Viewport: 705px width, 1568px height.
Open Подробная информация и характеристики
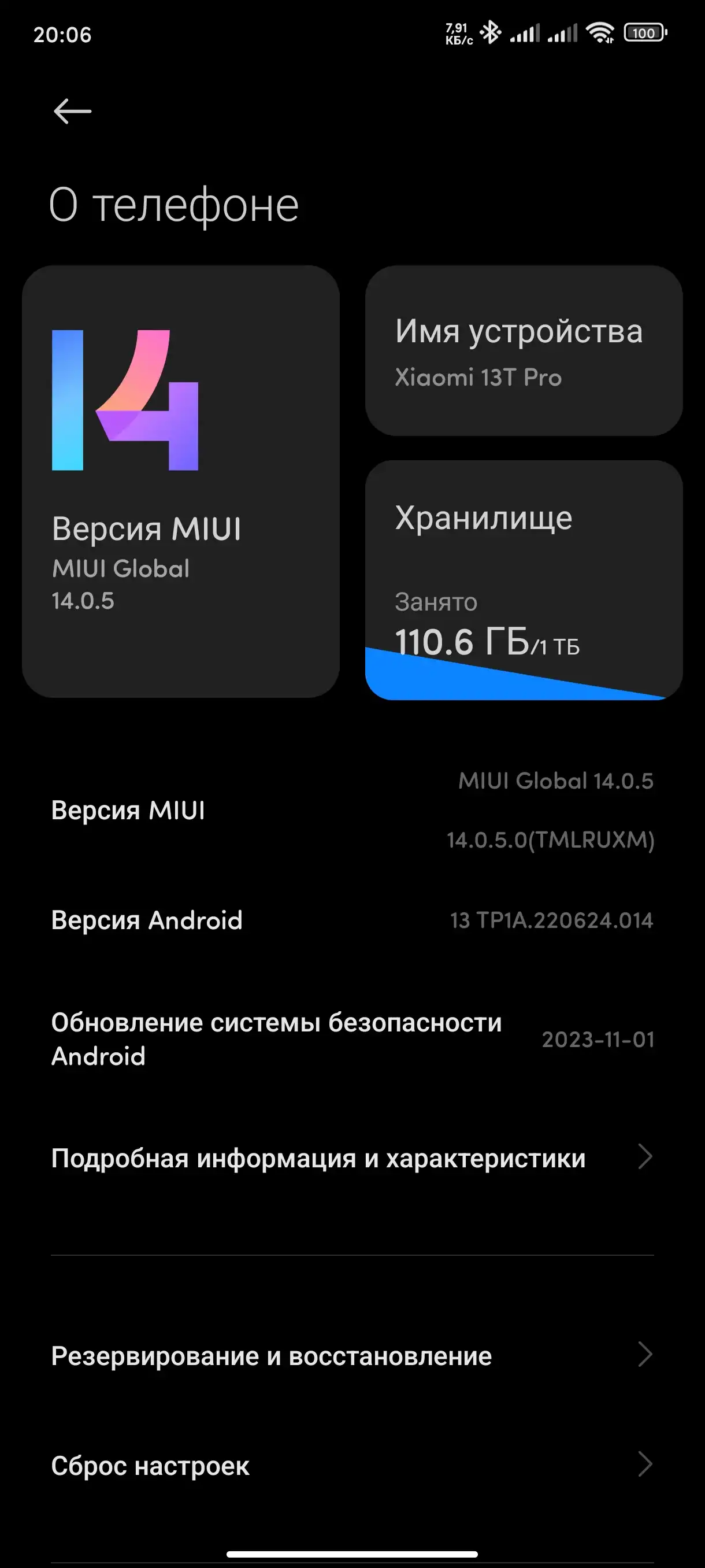352,1157
